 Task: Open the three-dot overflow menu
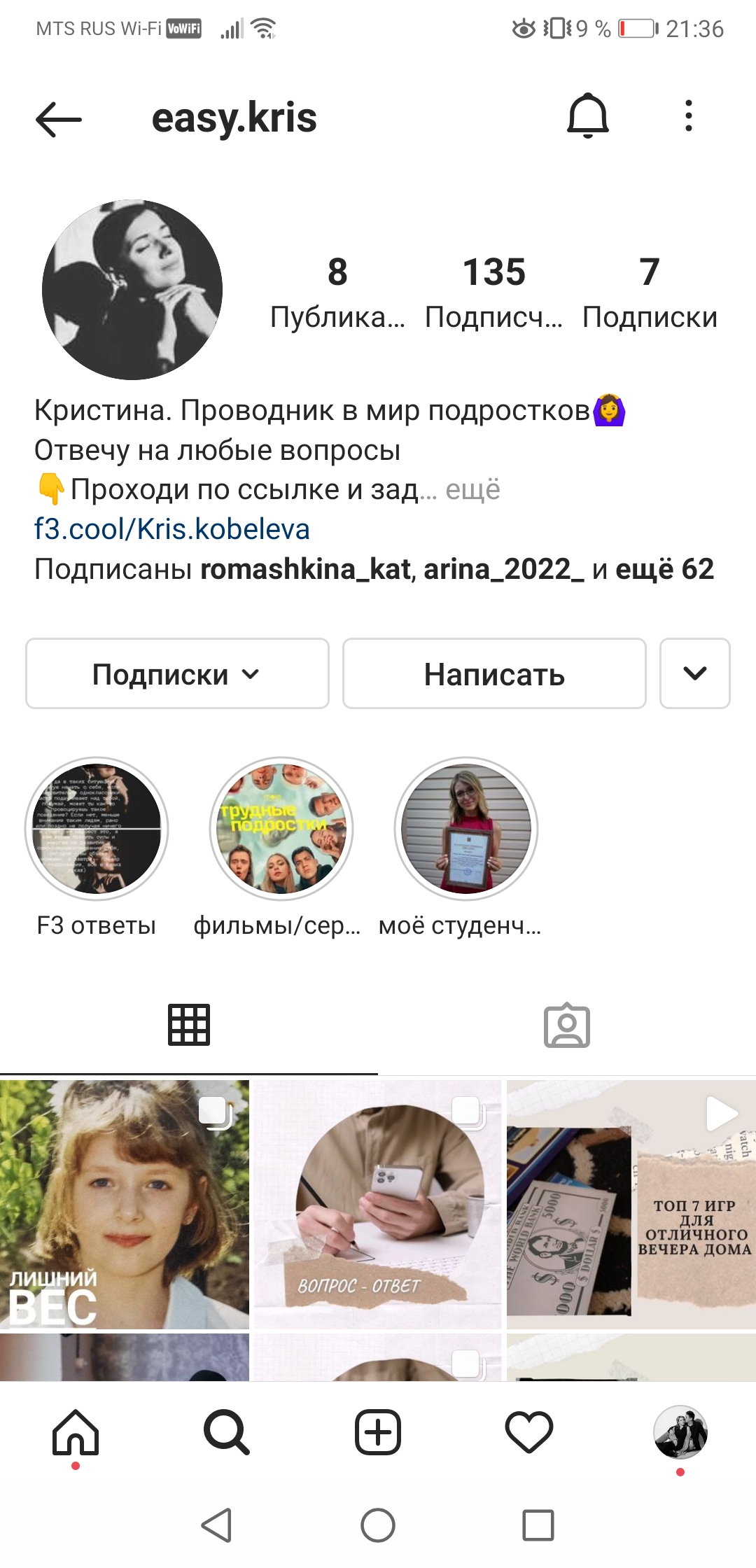tap(689, 115)
